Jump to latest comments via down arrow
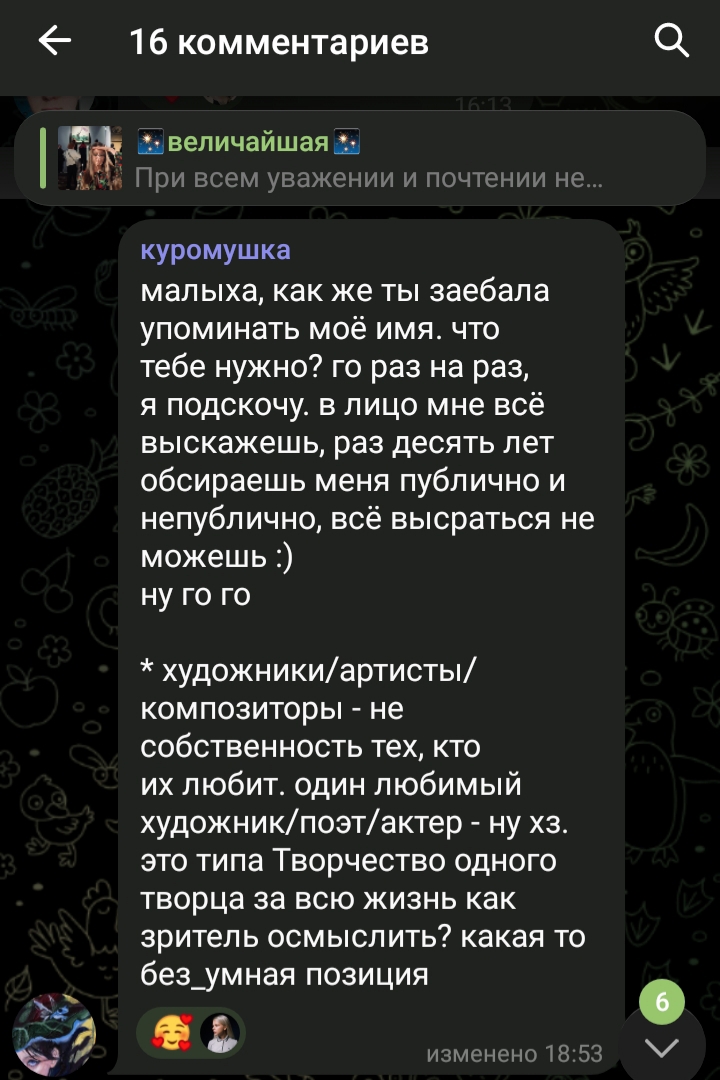The height and width of the screenshot is (1080, 720). click(x=663, y=1048)
